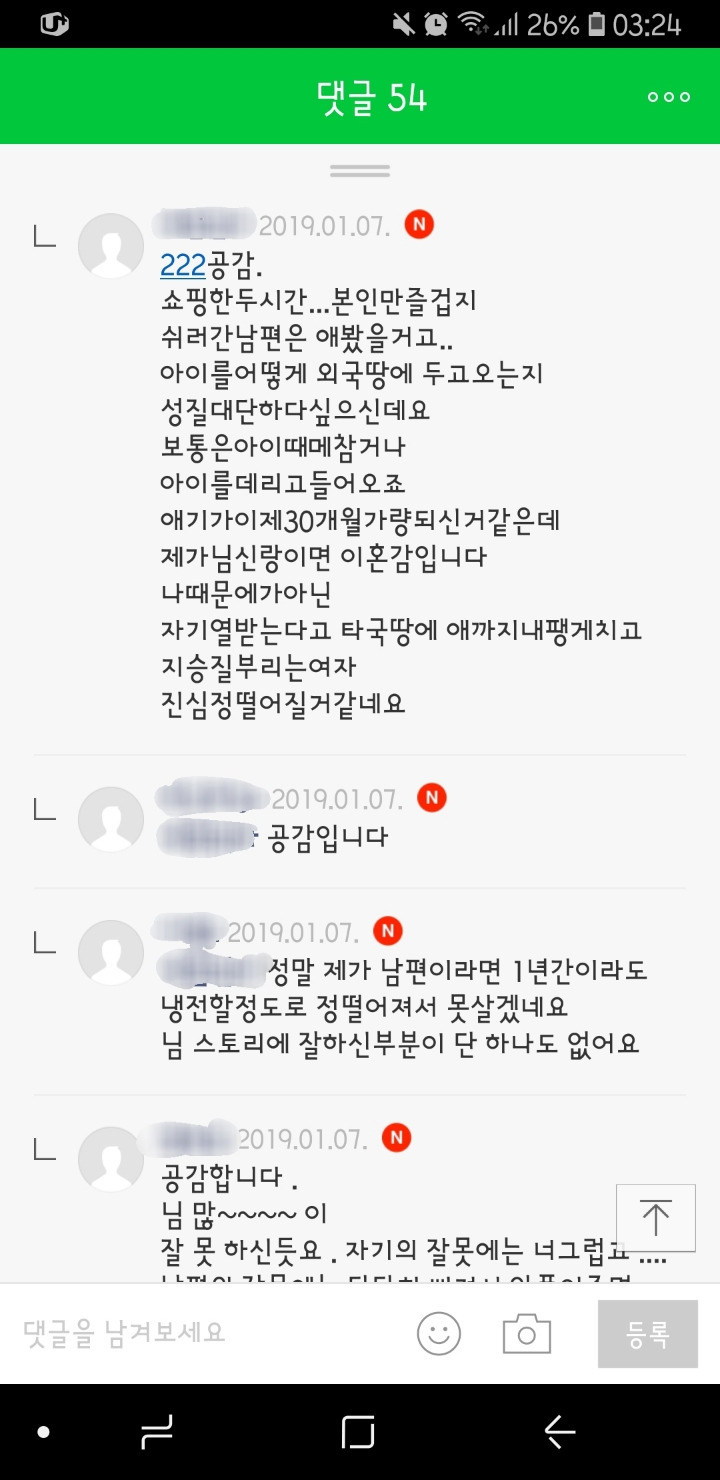Go back using the system back button
Screen dimensions: 720x1480
click(560, 1432)
